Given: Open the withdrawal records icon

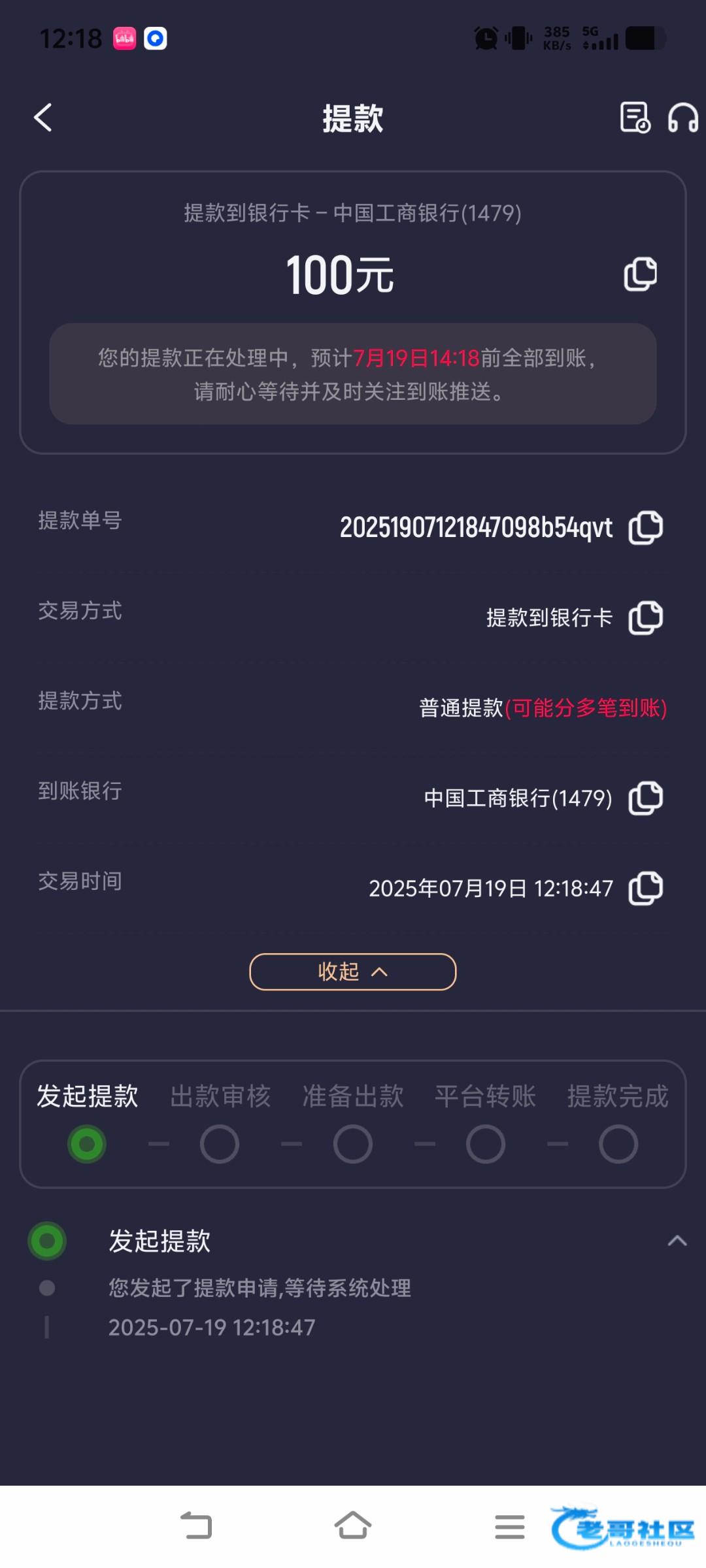Looking at the screenshot, I should coord(635,118).
